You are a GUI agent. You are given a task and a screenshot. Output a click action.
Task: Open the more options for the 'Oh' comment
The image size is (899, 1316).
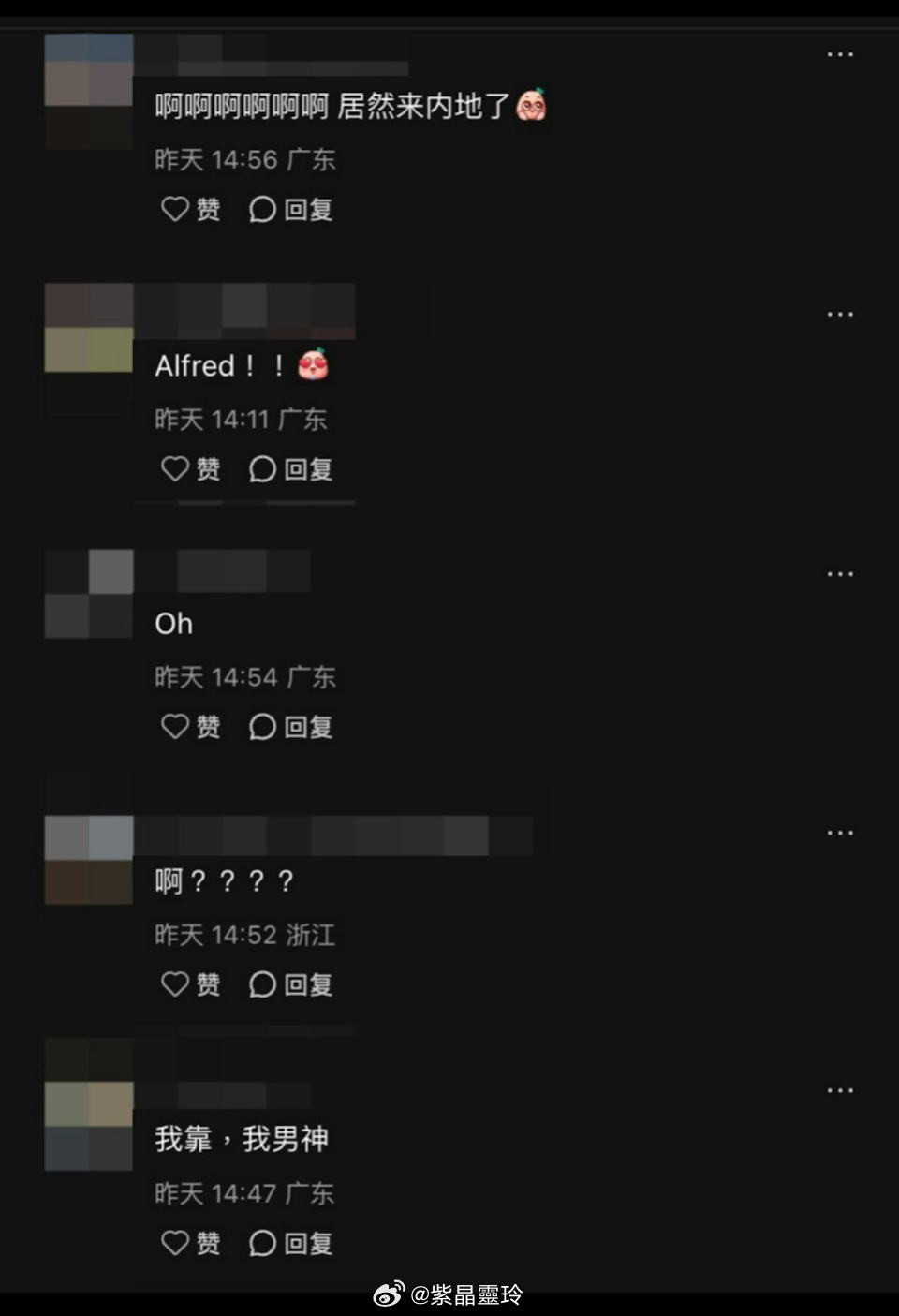839,574
